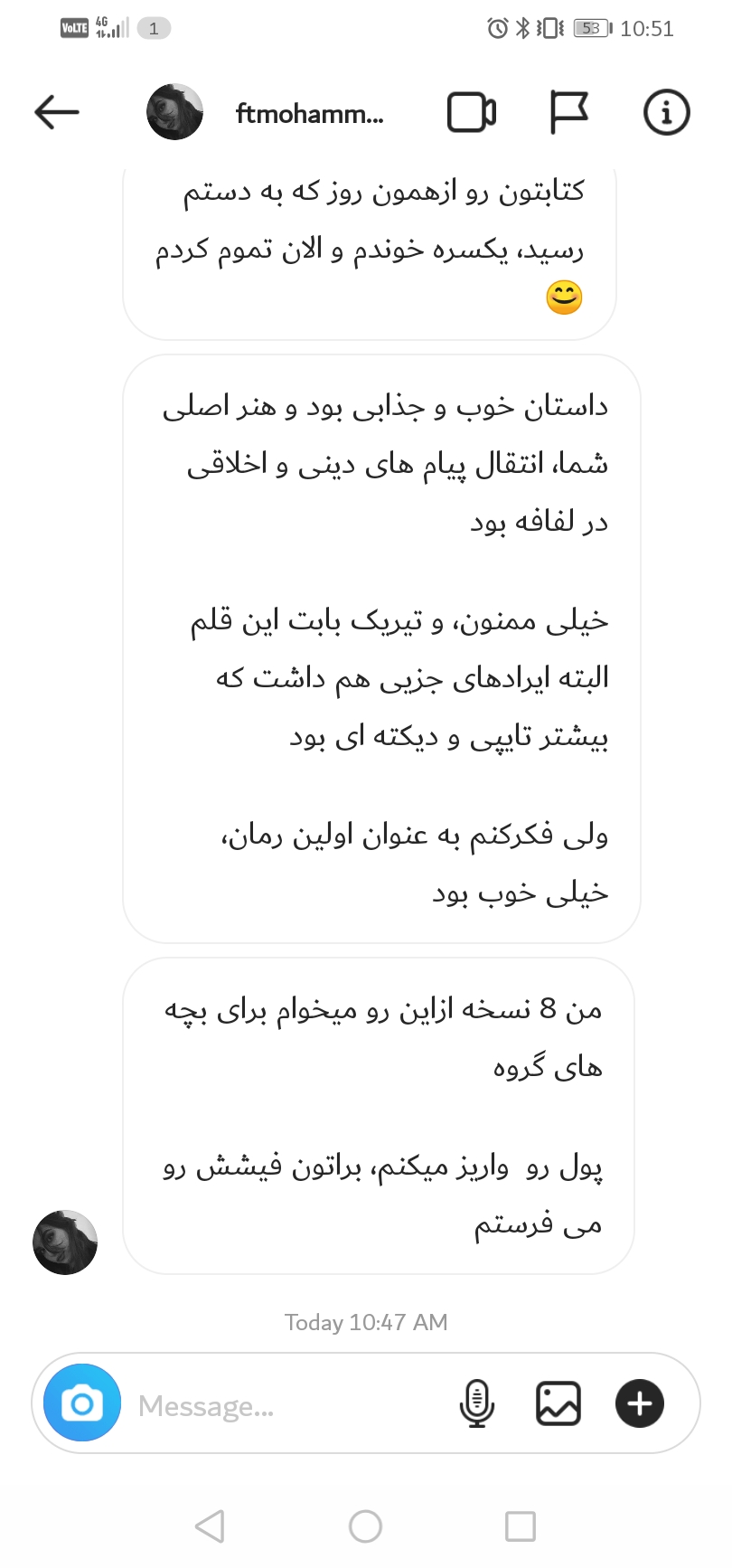Viewport: 732px width, 1568px height.
Task: Tap sender's avatar beside last message
Action: pyautogui.click(x=65, y=1242)
